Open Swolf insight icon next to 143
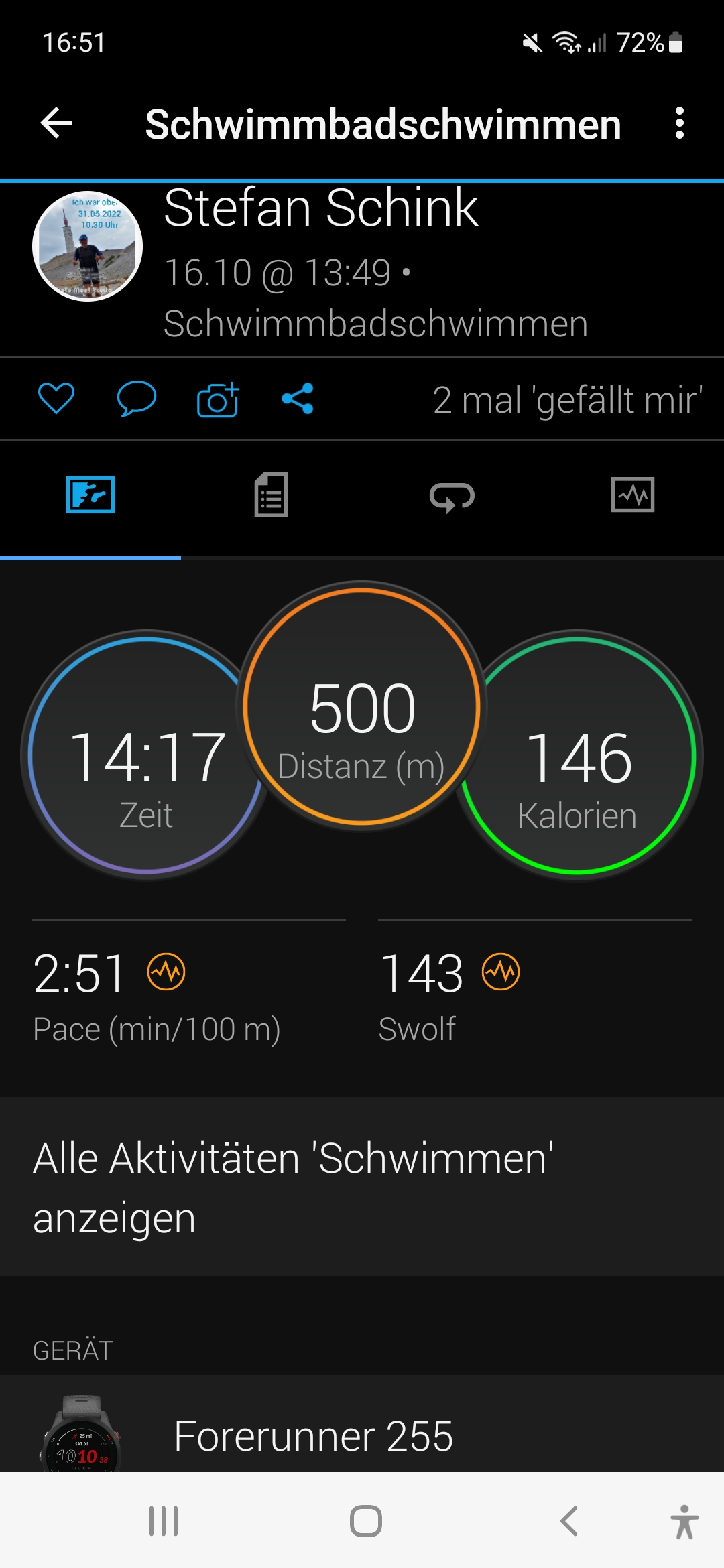Screen dimensions: 724x1568 pyautogui.click(x=501, y=972)
